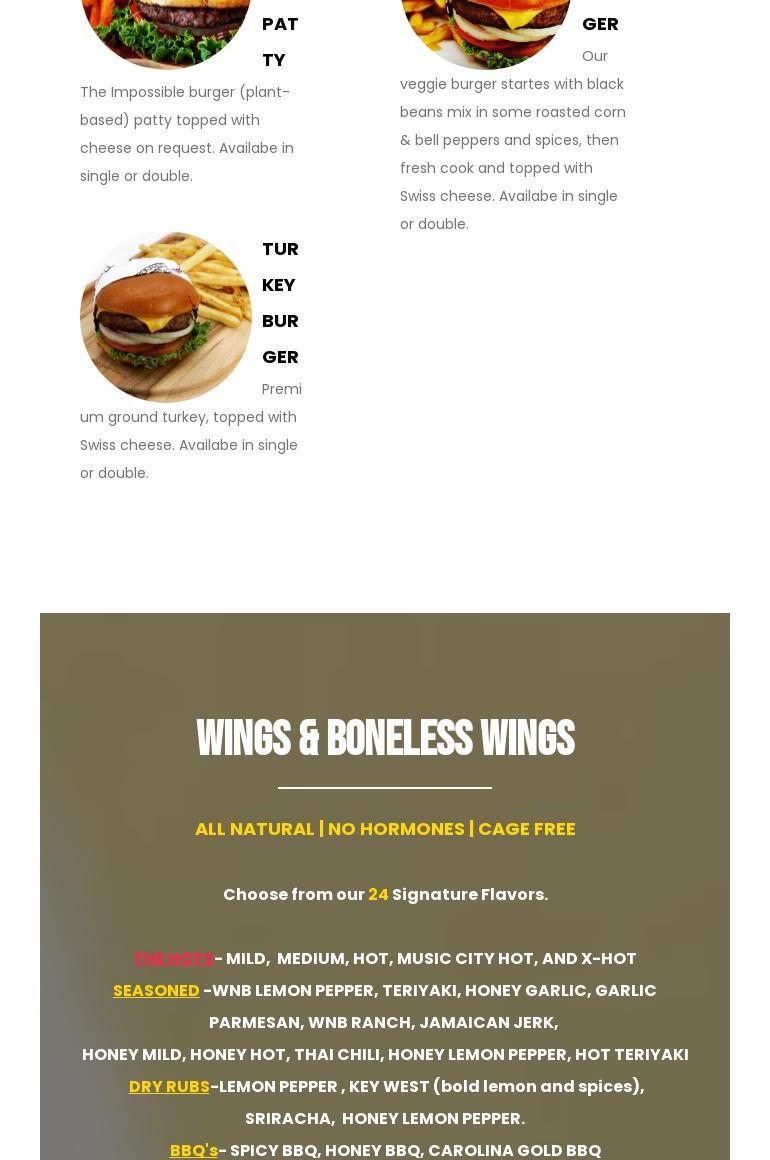Visit the BBQ's link

coord(194,1150)
